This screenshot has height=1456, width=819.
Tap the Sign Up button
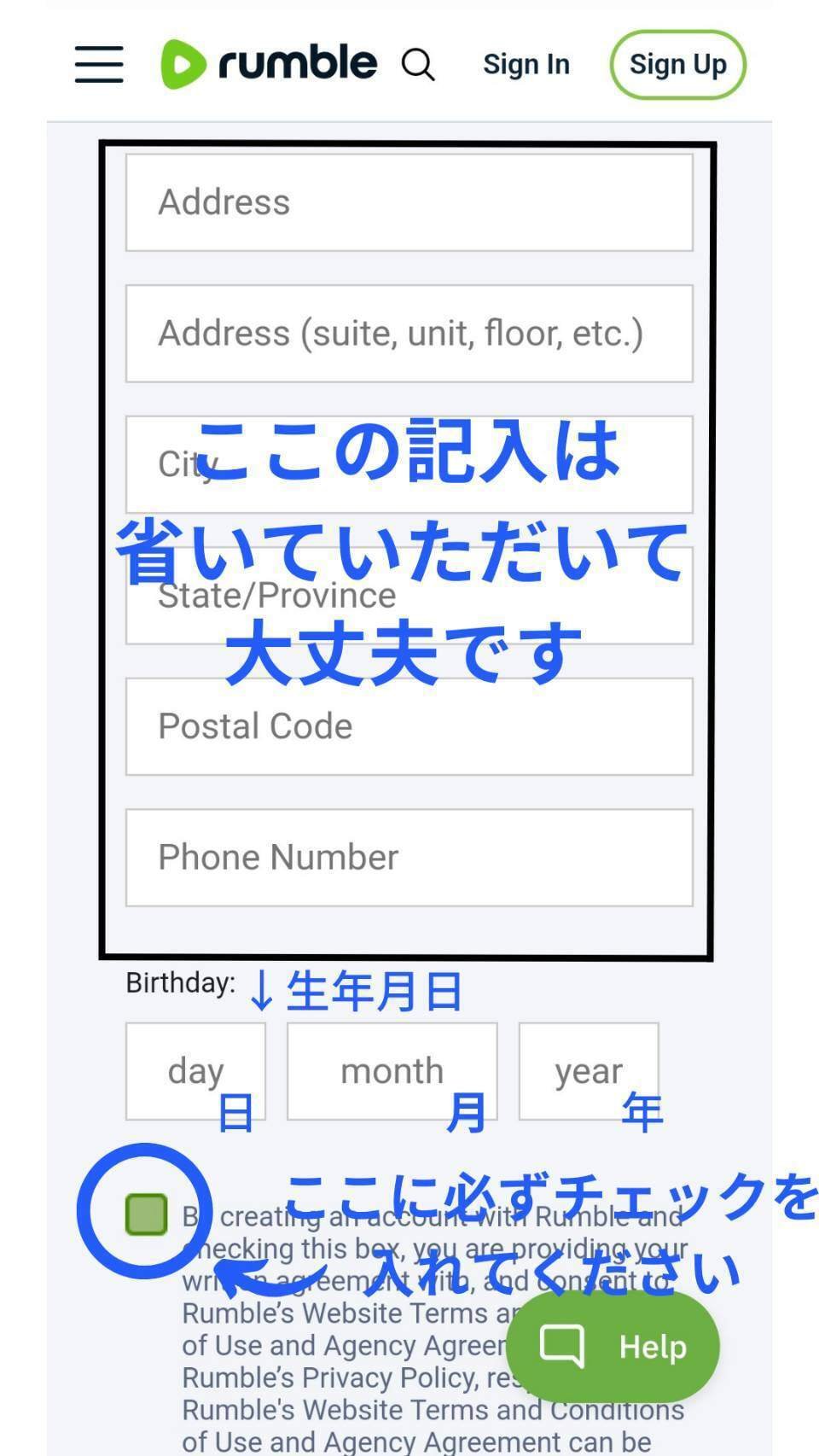pyautogui.click(x=678, y=65)
